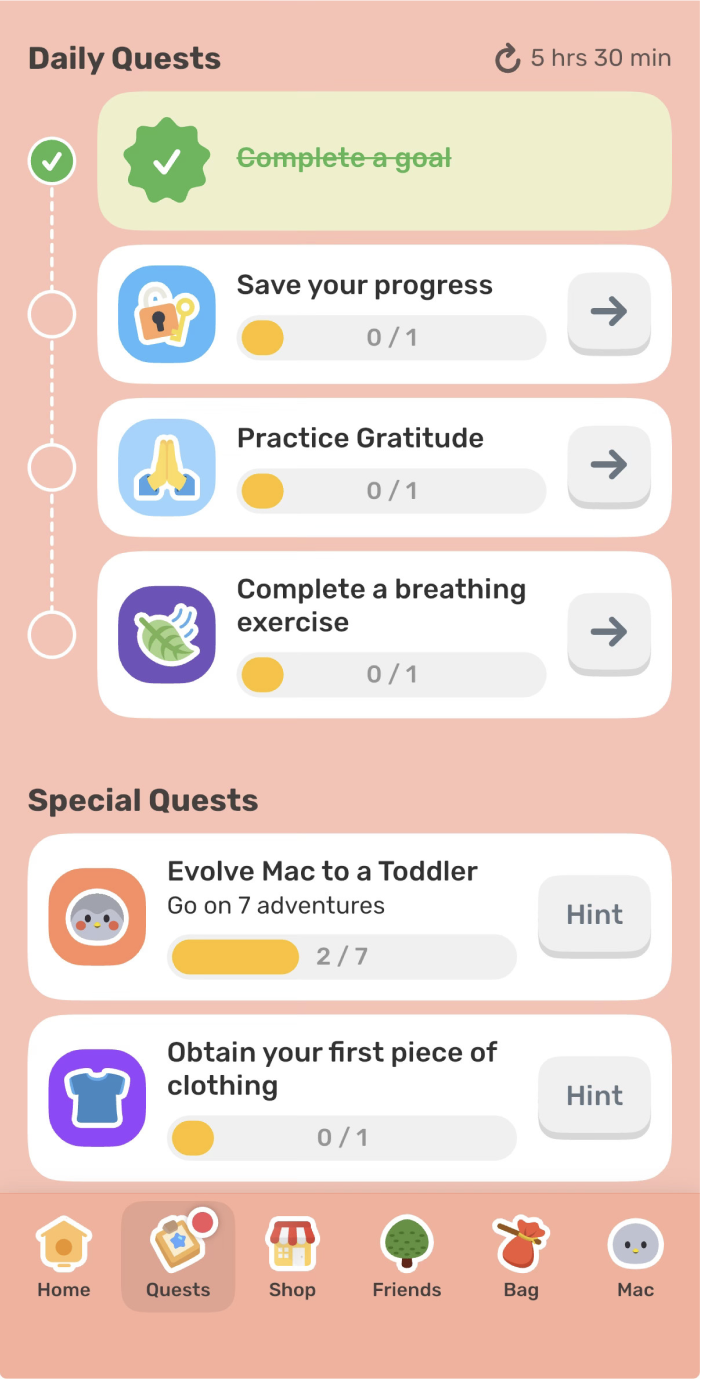View the Mac tab

point(635,1257)
